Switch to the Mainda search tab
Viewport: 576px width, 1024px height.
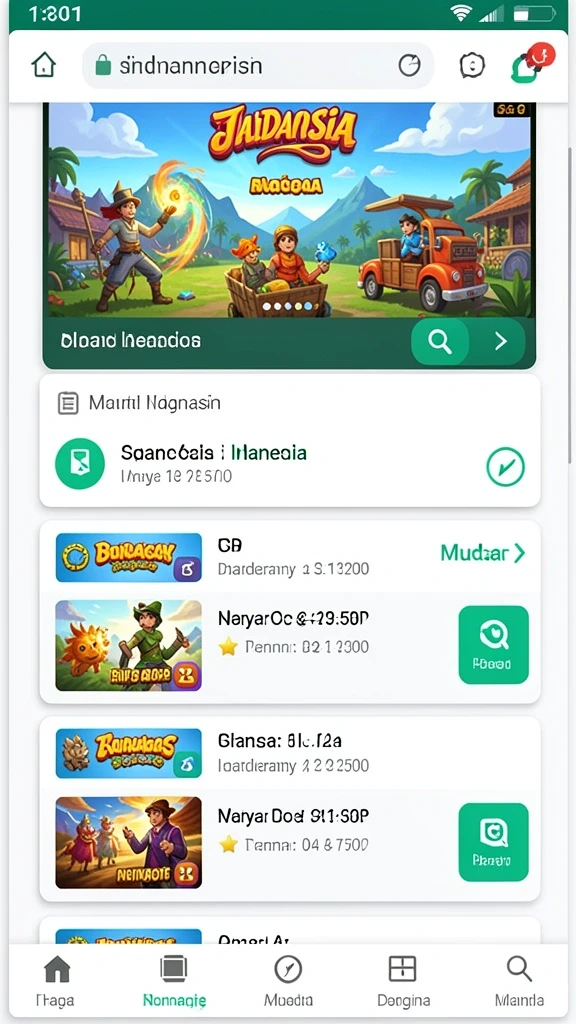tap(519, 981)
